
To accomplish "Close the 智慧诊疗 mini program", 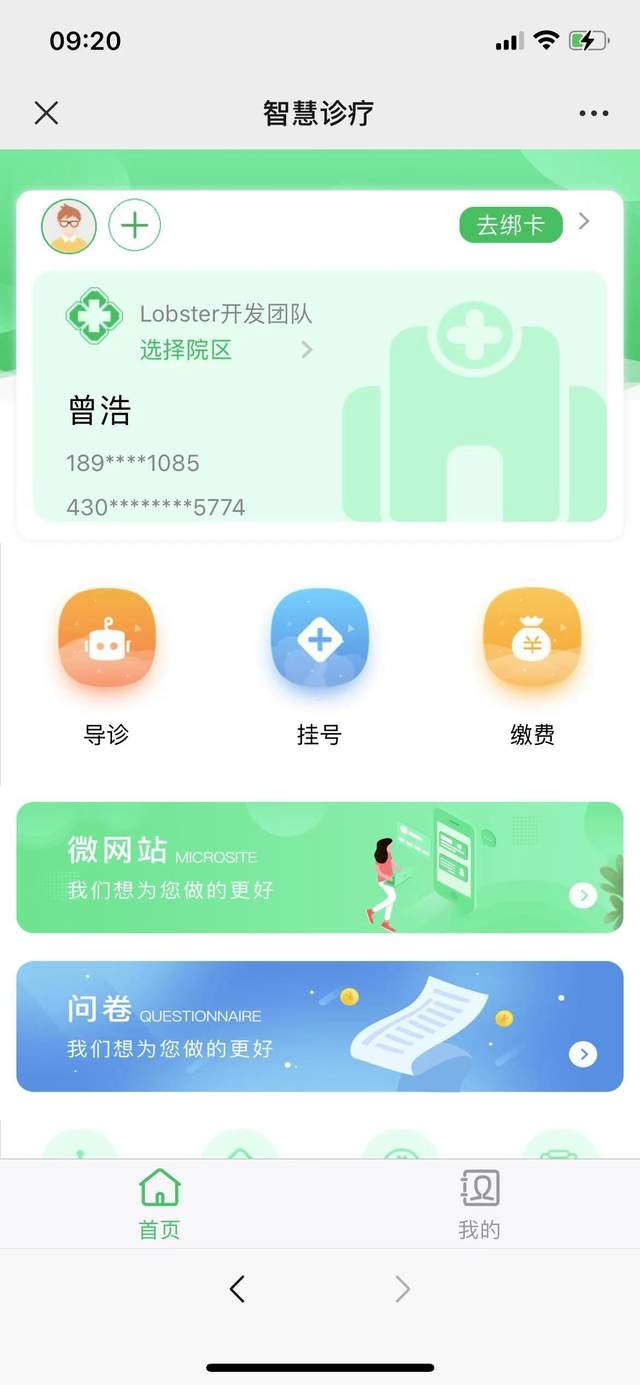I will point(46,113).
